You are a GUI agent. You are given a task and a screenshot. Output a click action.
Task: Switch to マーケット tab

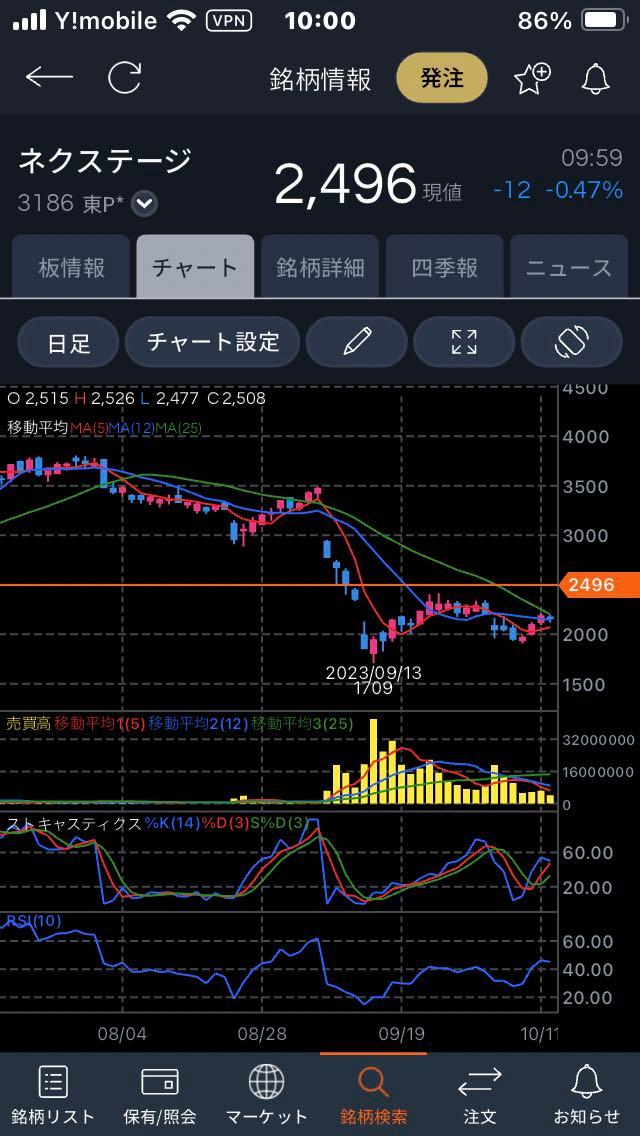(266, 1094)
